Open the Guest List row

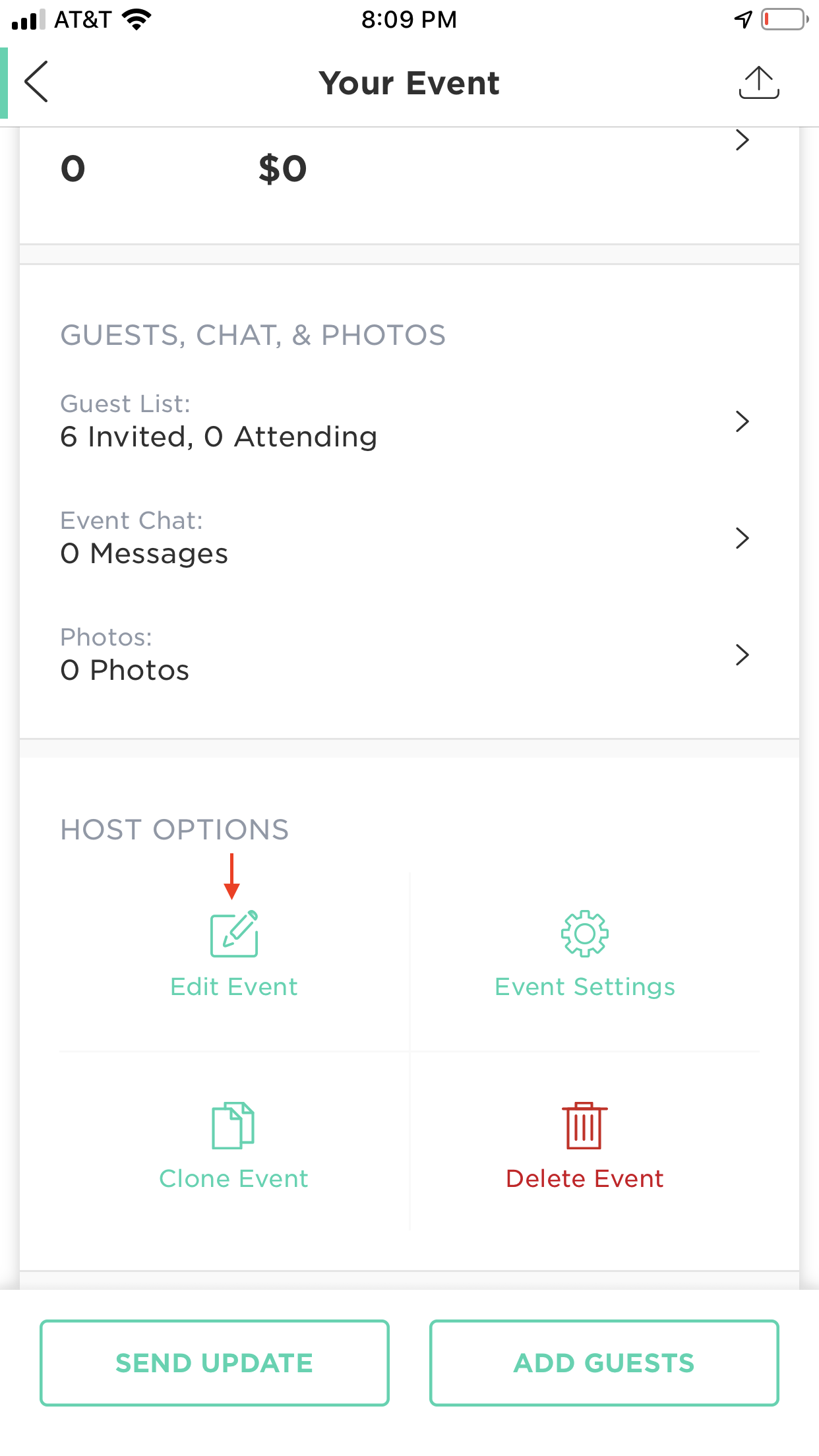click(x=409, y=421)
